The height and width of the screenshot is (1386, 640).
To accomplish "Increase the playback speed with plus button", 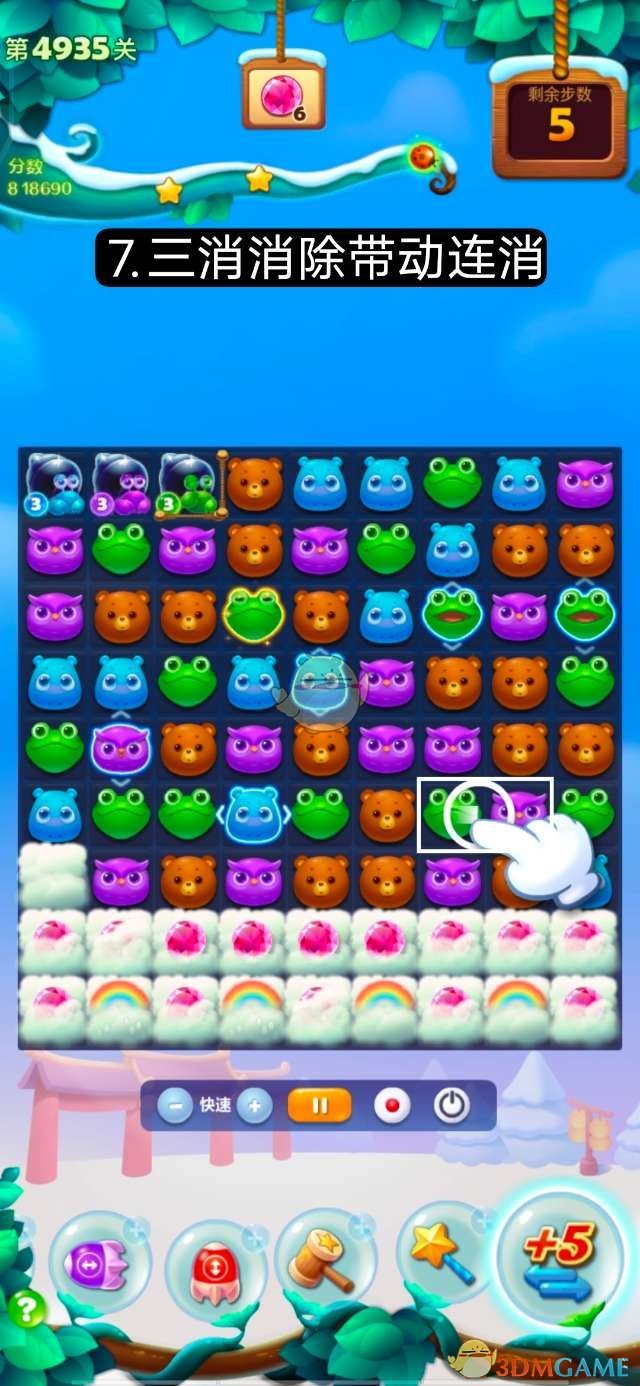I will [254, 1106].
